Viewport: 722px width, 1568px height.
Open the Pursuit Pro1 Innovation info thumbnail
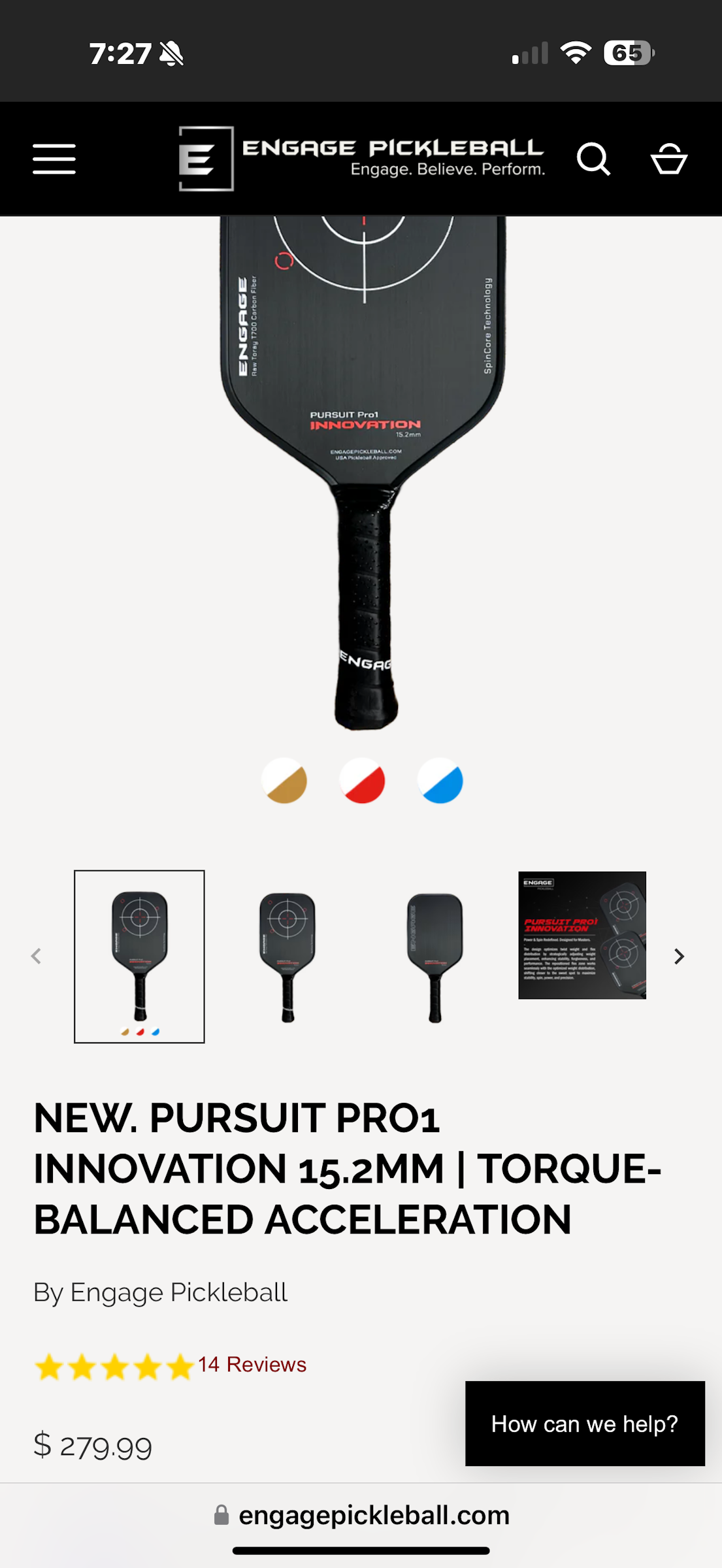click(582, 935)
